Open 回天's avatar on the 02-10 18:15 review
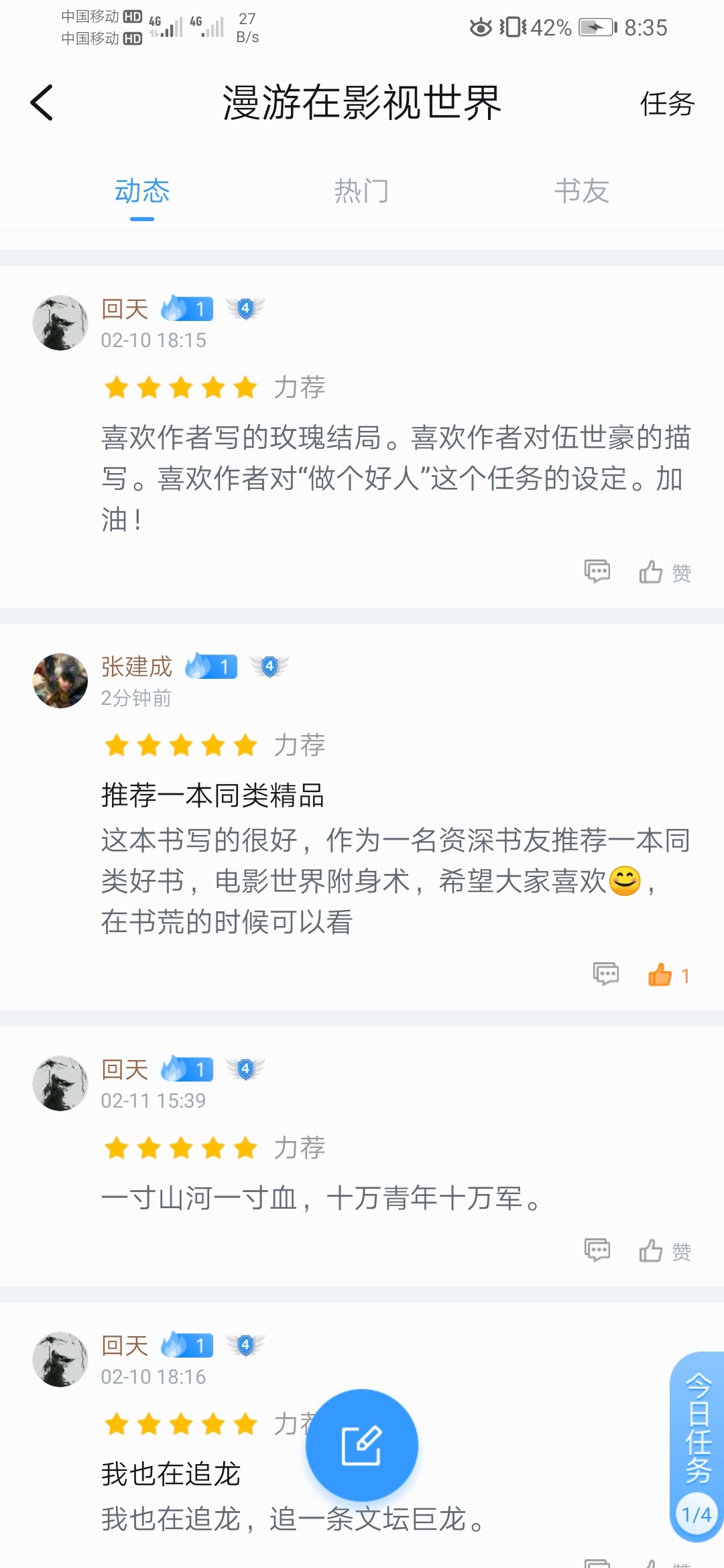Screen dimensions: 724x1568 tap(60, 323)
